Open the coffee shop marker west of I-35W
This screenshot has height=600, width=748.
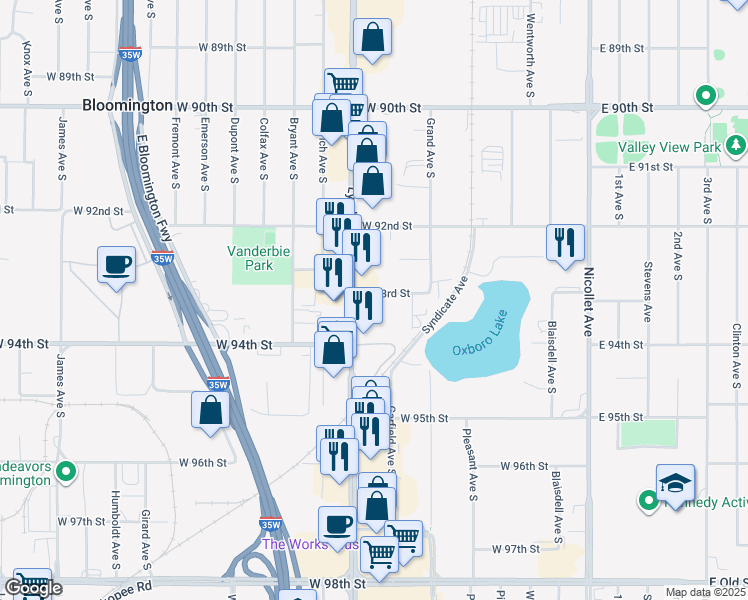pyautogui.click(x=117, y=265)
